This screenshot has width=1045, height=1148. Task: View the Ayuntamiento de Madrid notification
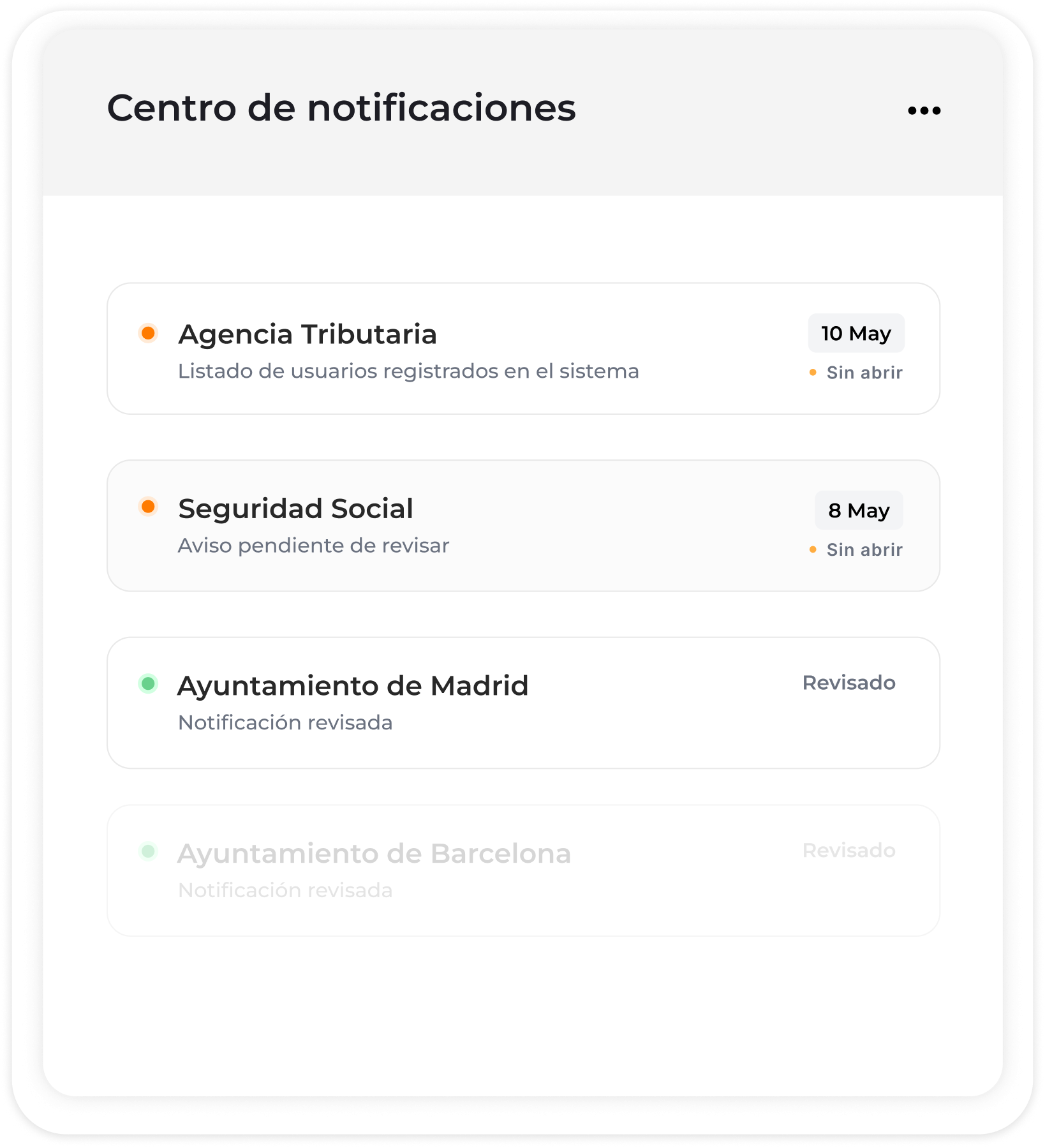(x=523, y=703)
